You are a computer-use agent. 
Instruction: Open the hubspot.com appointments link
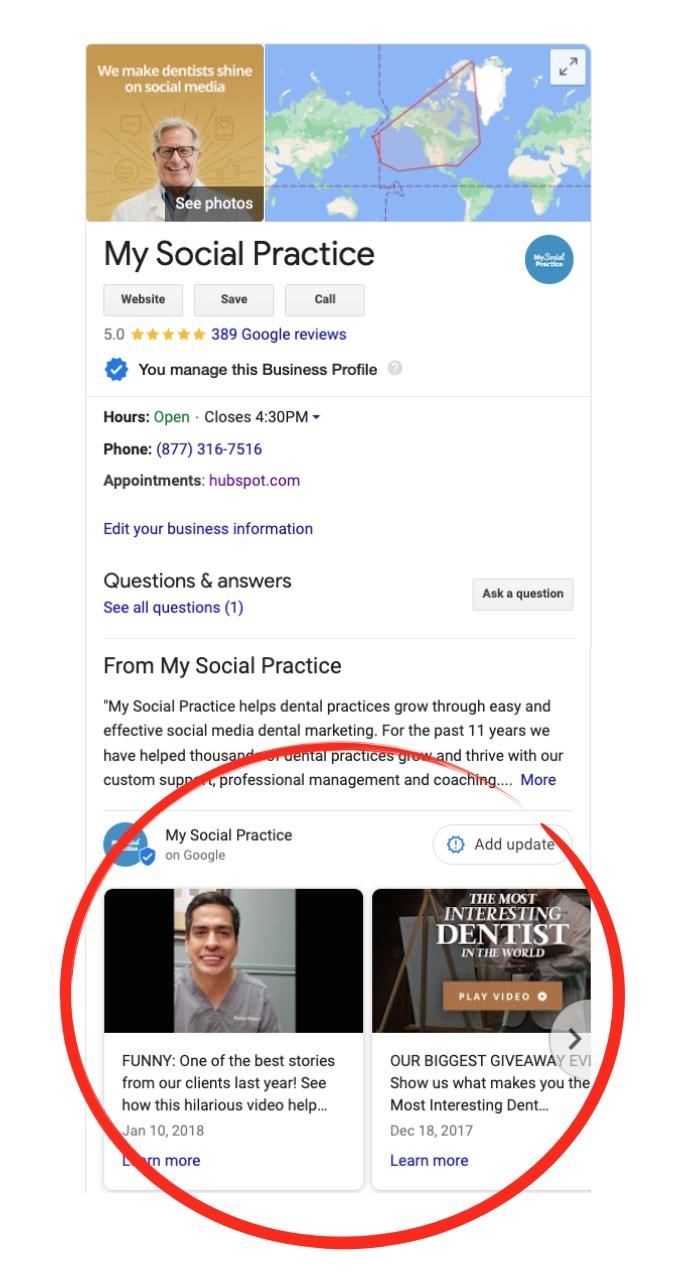click(254, 480)
